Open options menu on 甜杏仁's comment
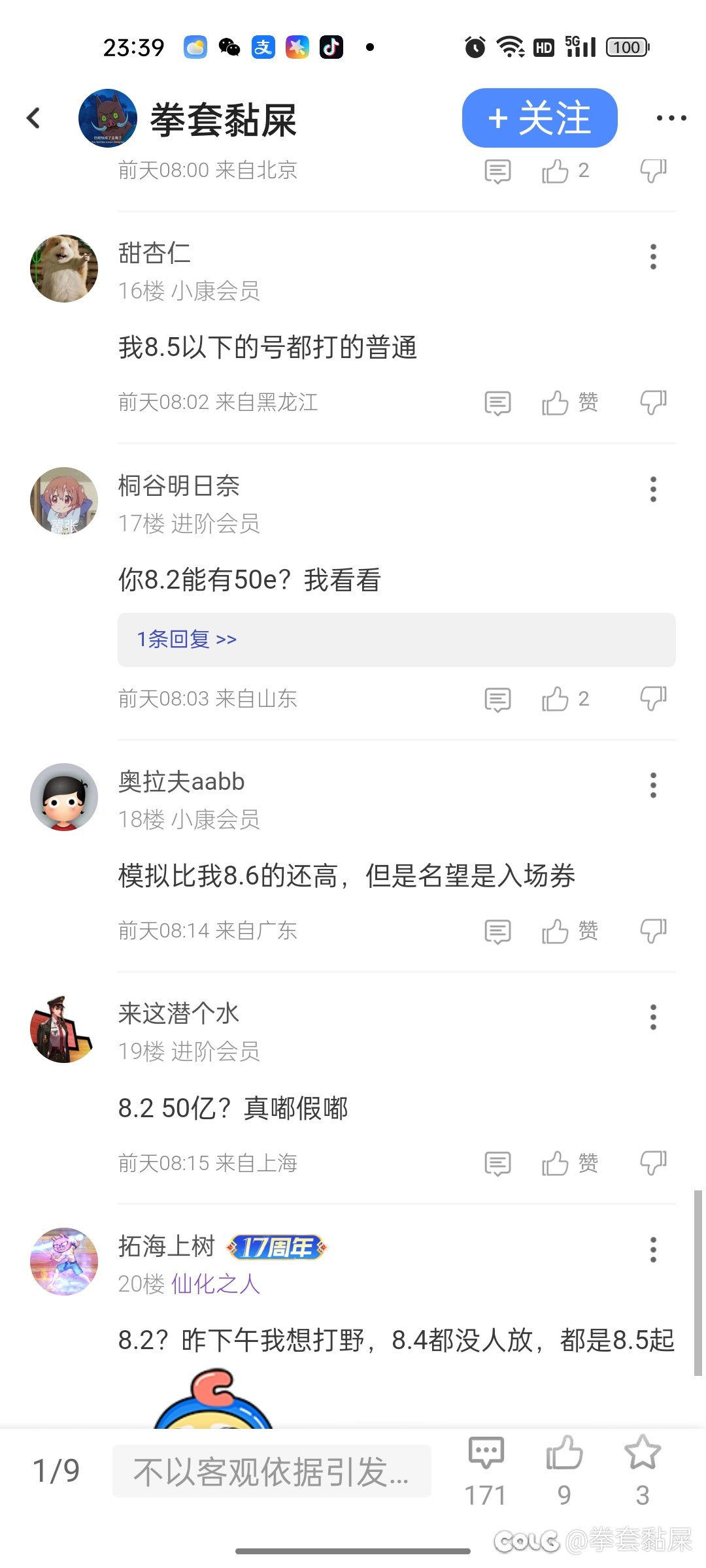706x1568 pixels. [652, 257]
